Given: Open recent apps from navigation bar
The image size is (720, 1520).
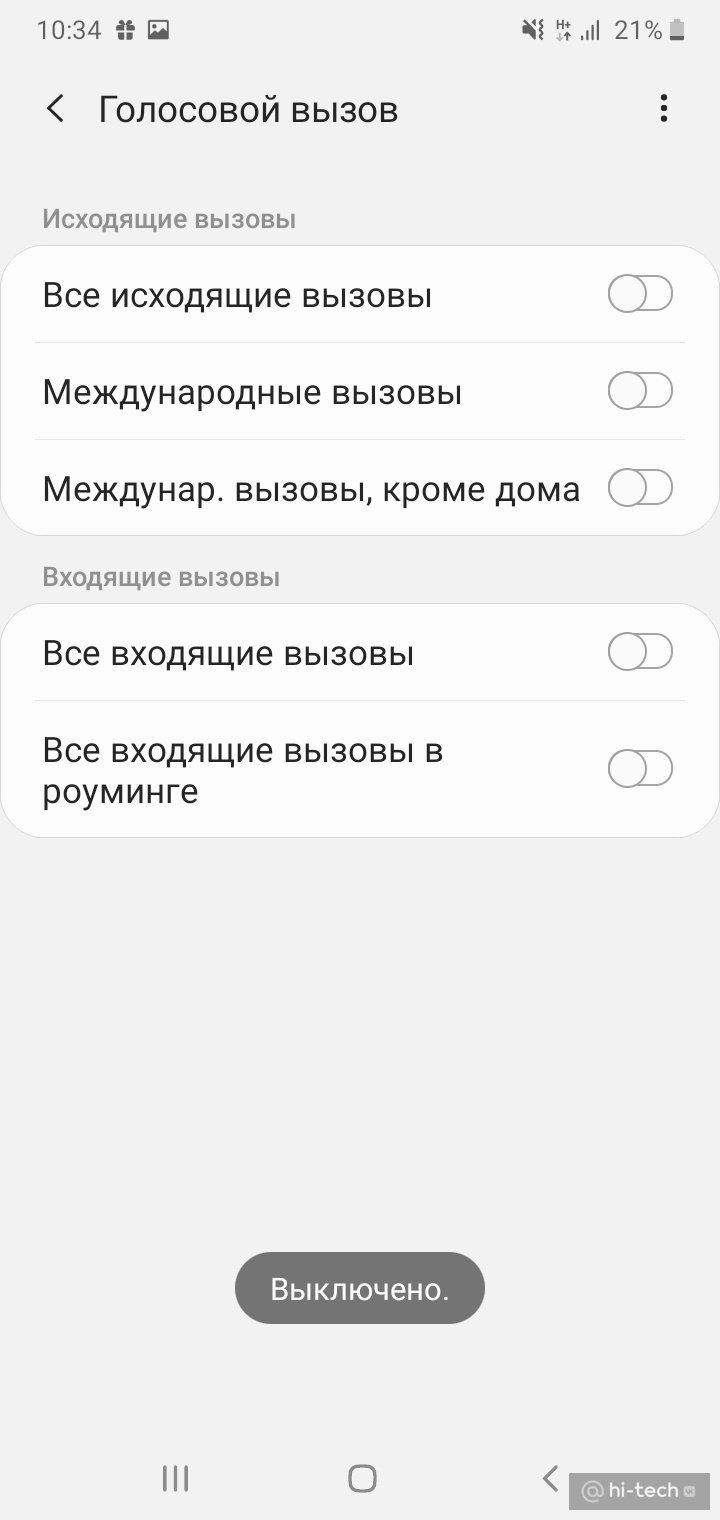Looking at the screenshot, I should (x=176, y=1478).
